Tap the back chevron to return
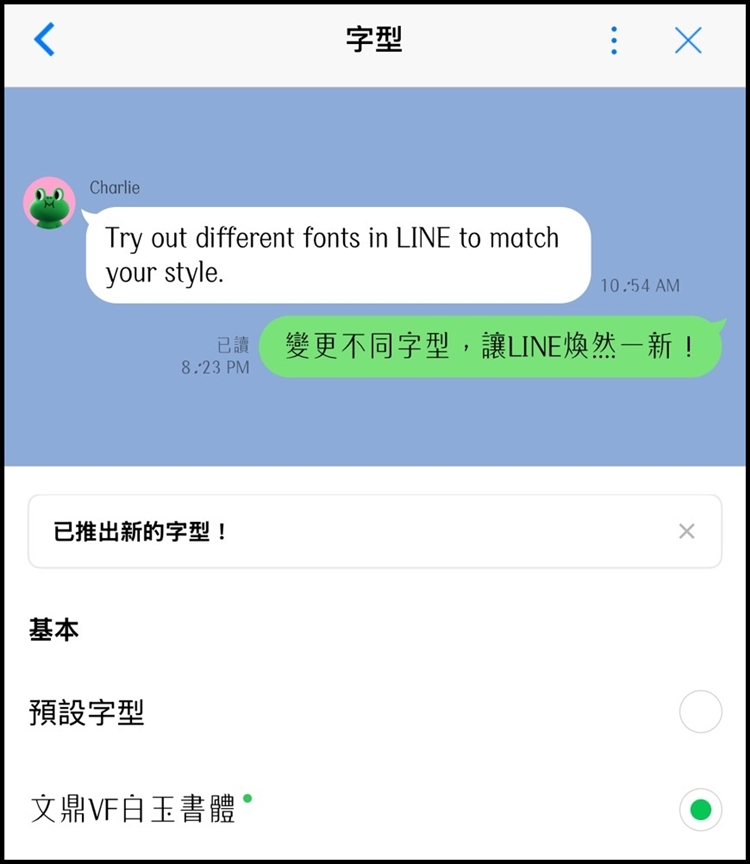Image resolution: width=750 pixels, height=864 pixels. [x=44, y=40]
